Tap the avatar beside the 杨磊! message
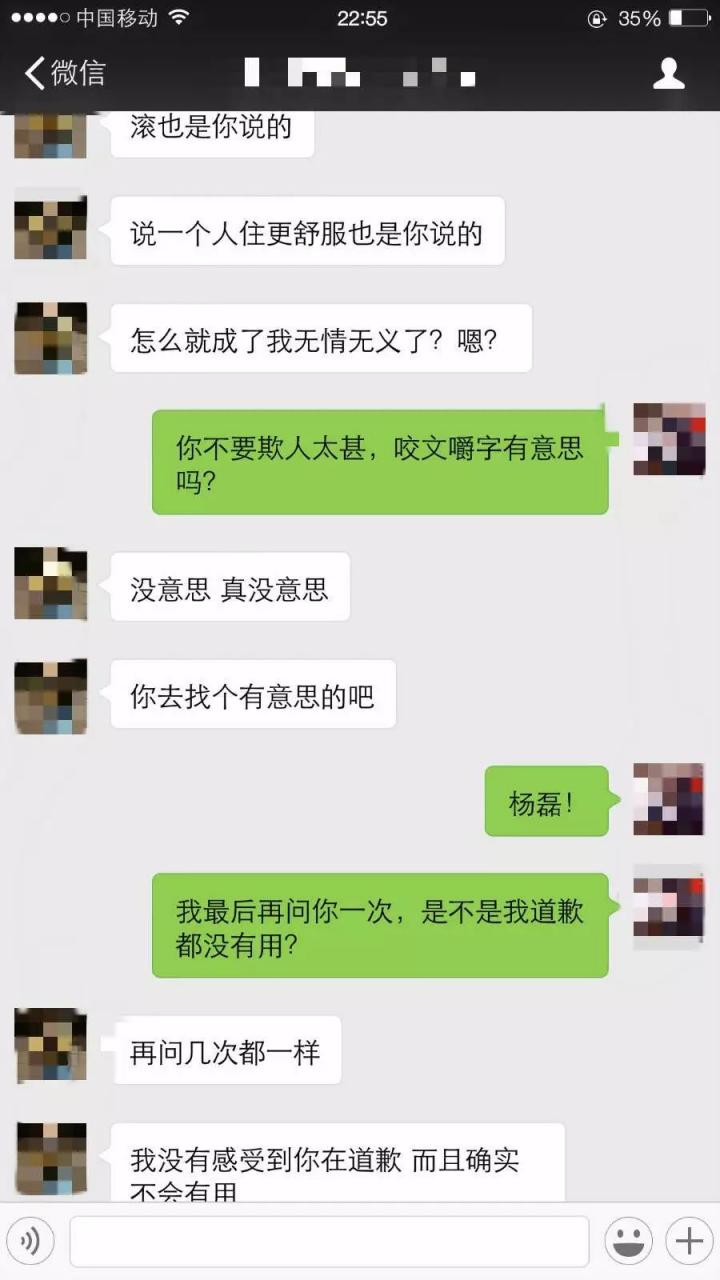720x1280 pixels. [x=669, y=799]
